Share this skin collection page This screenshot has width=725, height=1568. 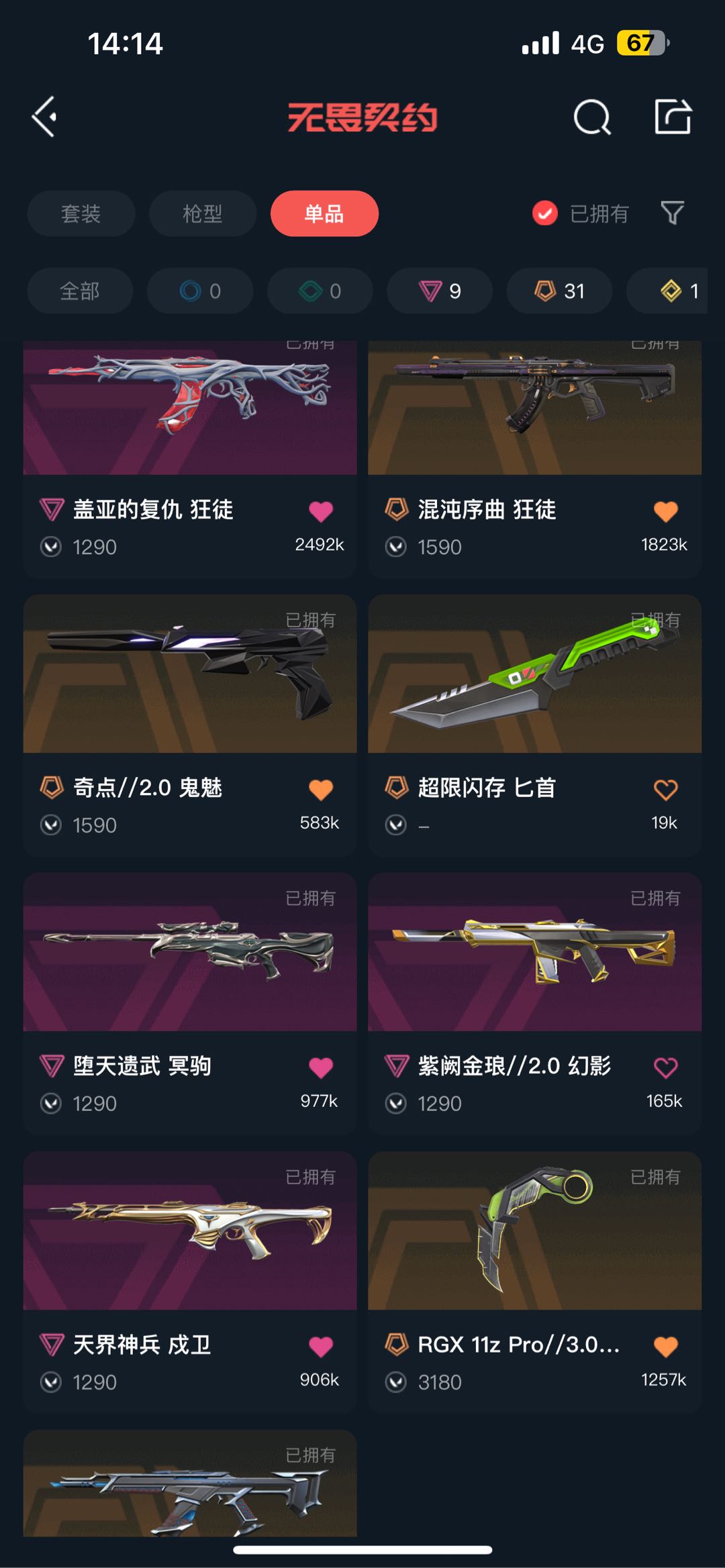tap(673, 117)
